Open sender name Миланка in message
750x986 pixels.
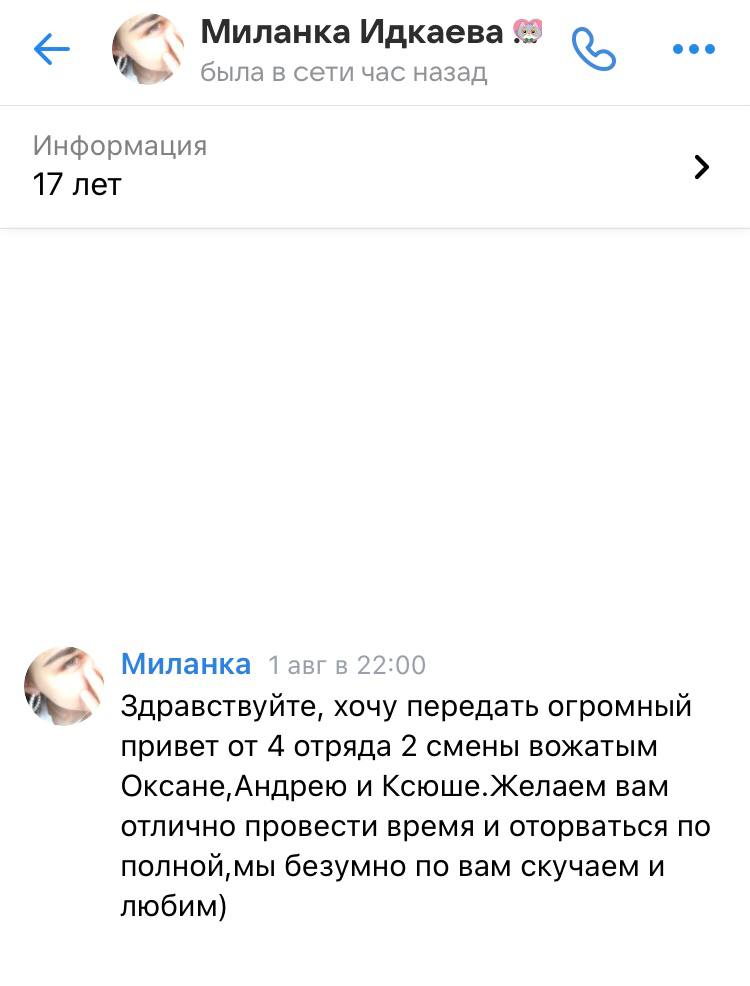click(x=185, y=664)
